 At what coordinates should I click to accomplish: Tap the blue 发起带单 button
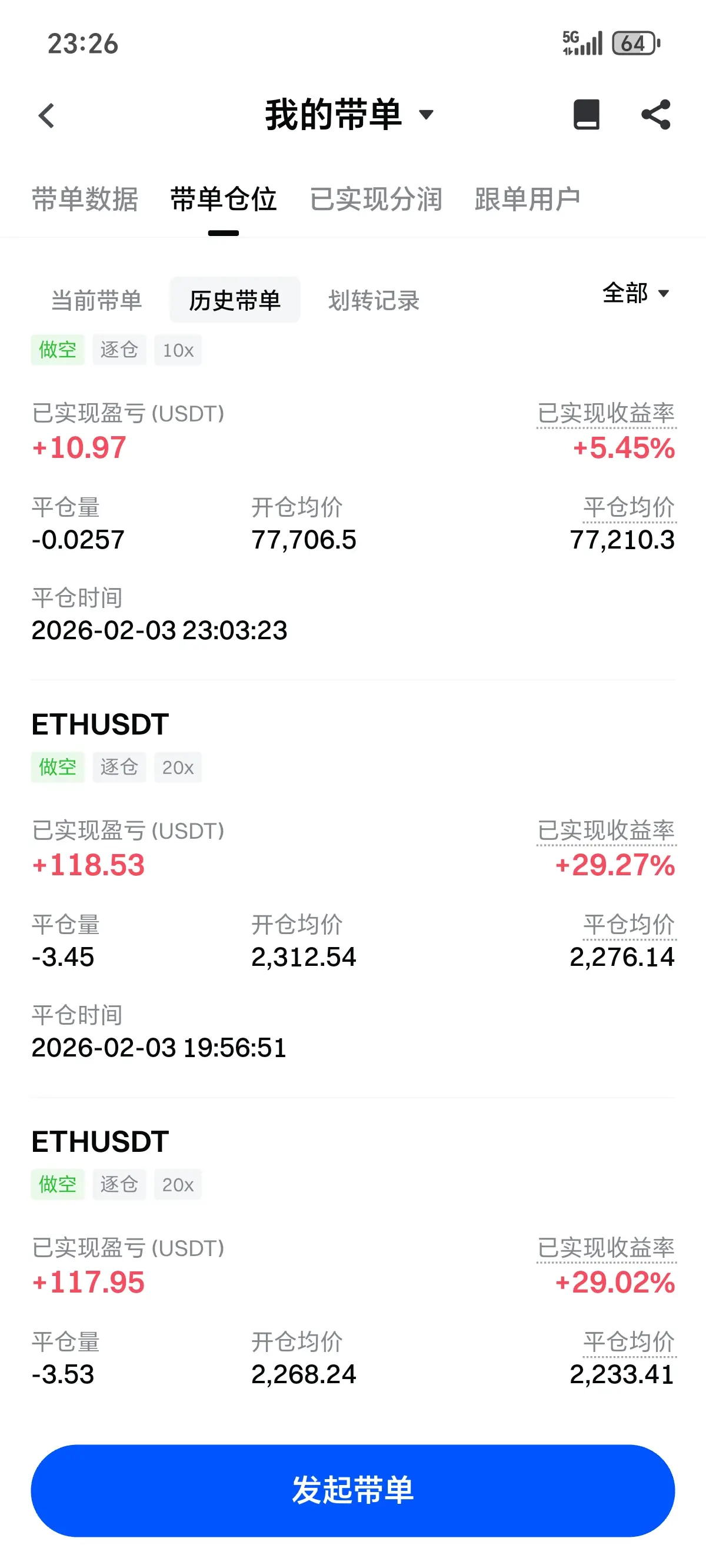pos(353,1490)
